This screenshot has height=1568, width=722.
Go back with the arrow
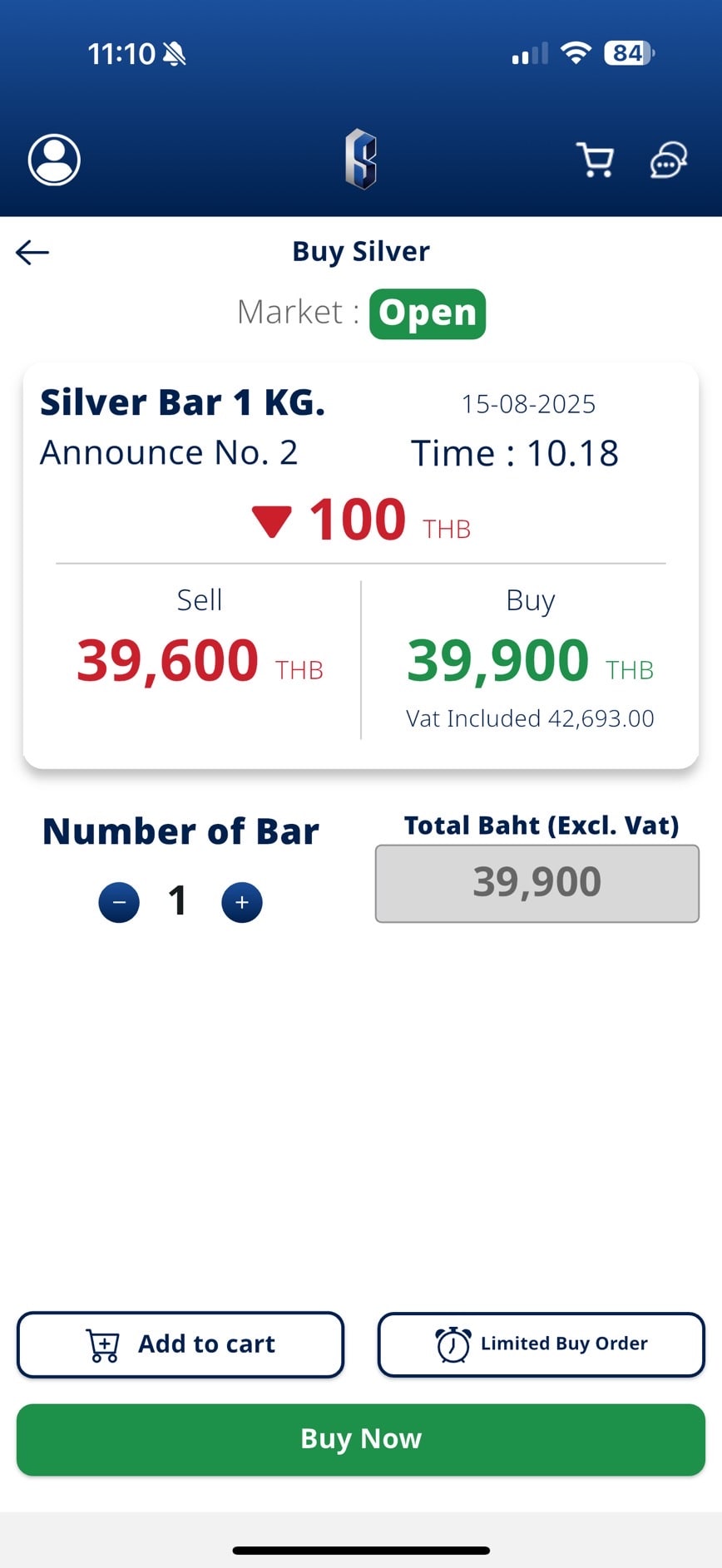(32, 252)
